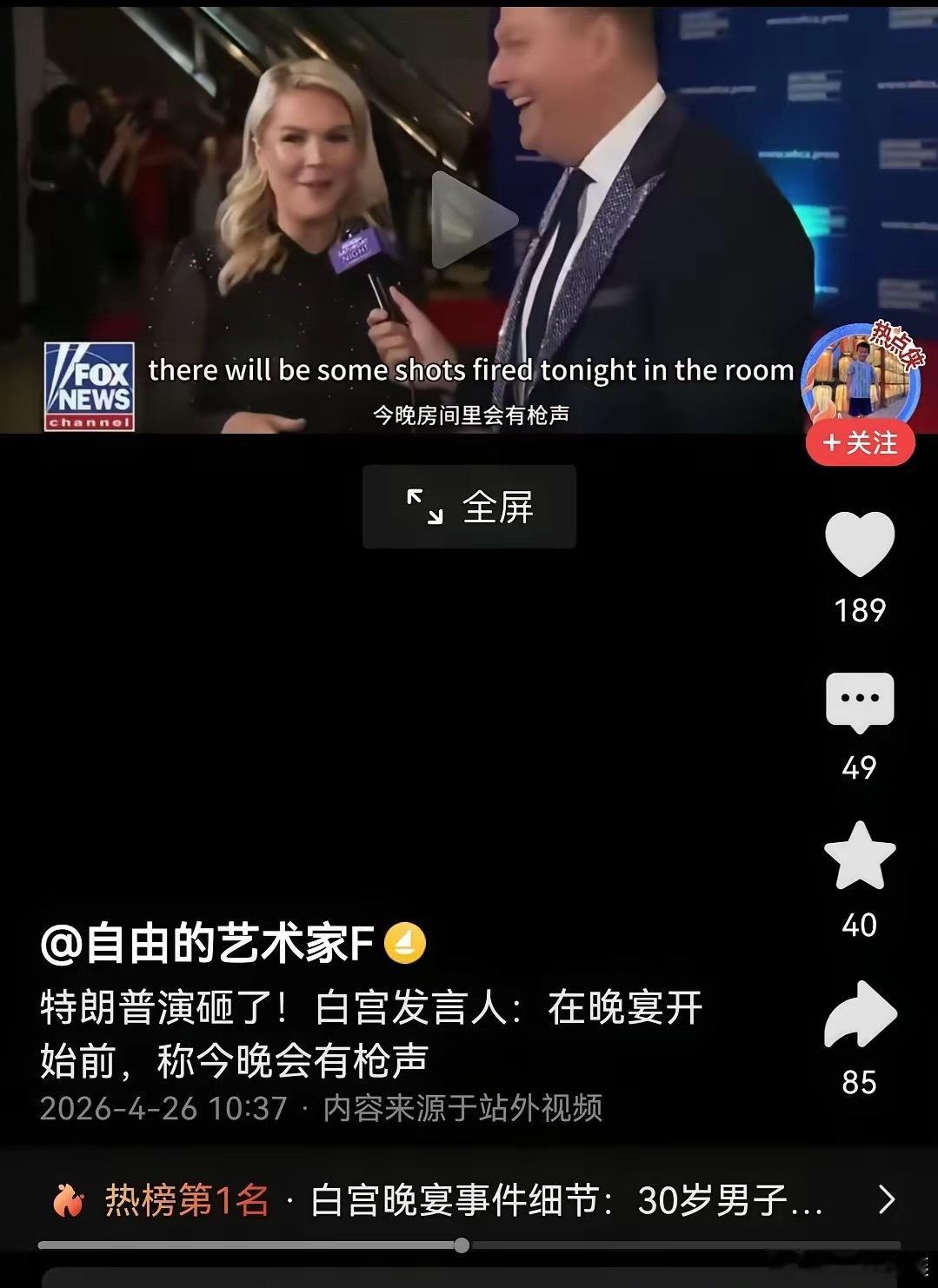Screen dimensions: 938x1288
Task: Open the uploader's profile avatar
Action: pyautogui.click(x=859, y=376)
